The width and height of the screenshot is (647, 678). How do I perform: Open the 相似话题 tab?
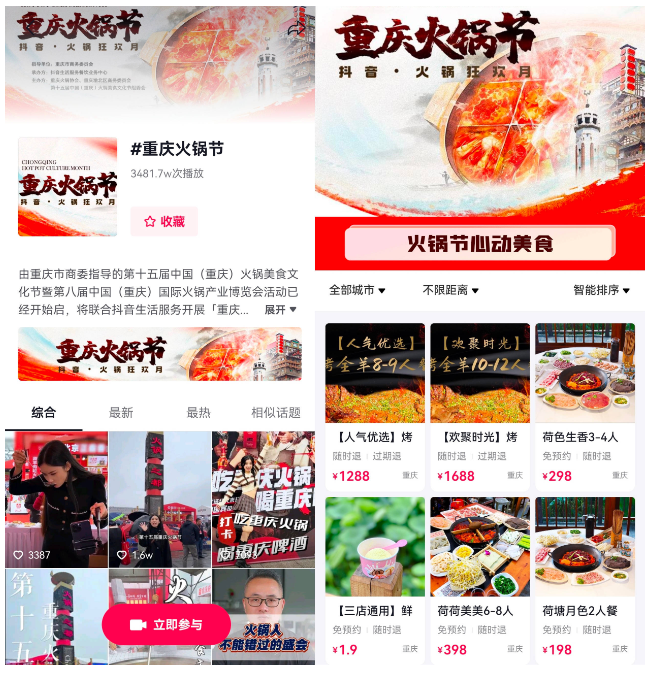click(275, 413)
